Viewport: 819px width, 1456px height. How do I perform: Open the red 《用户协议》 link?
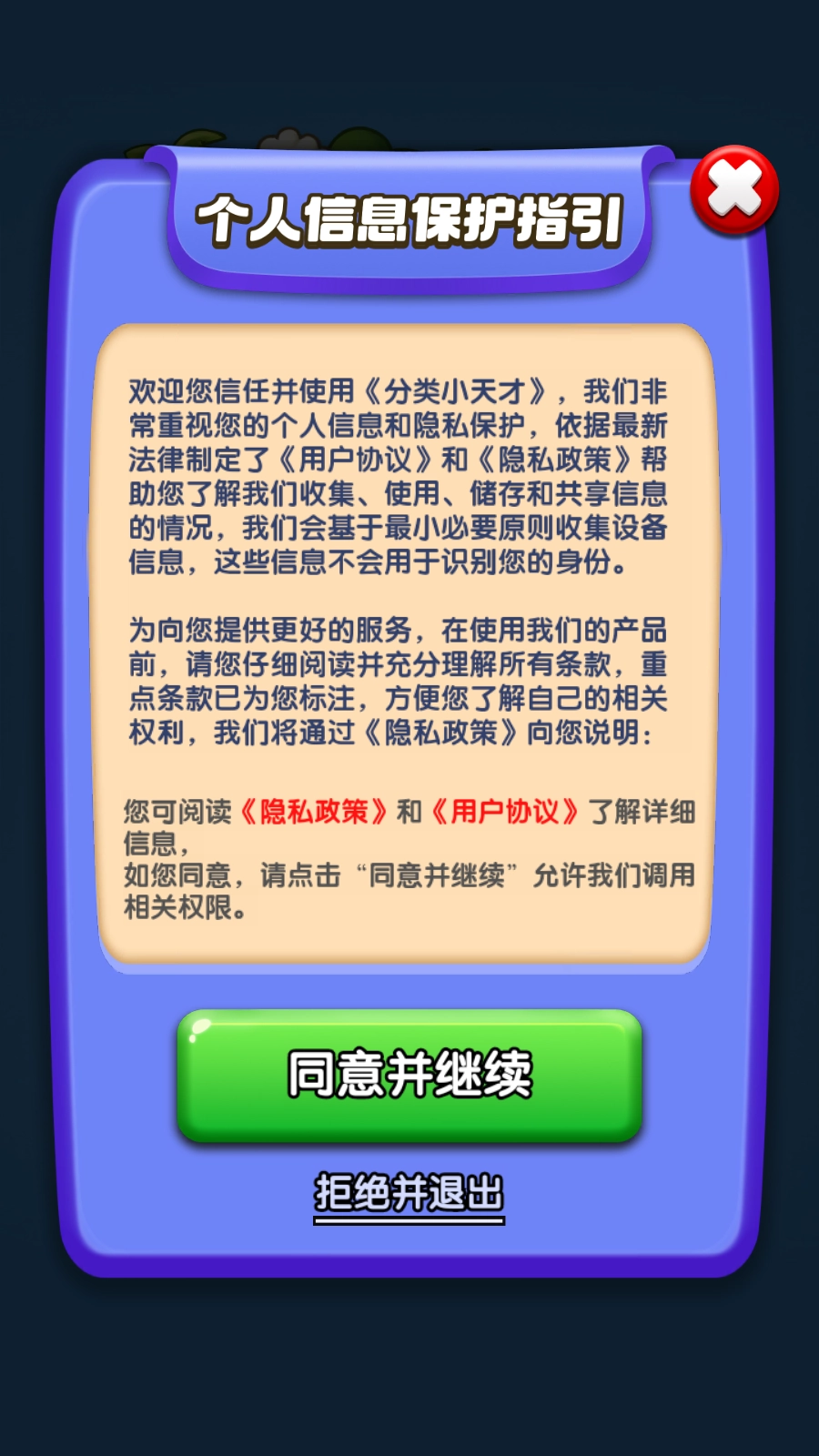(x=504, y=811)
